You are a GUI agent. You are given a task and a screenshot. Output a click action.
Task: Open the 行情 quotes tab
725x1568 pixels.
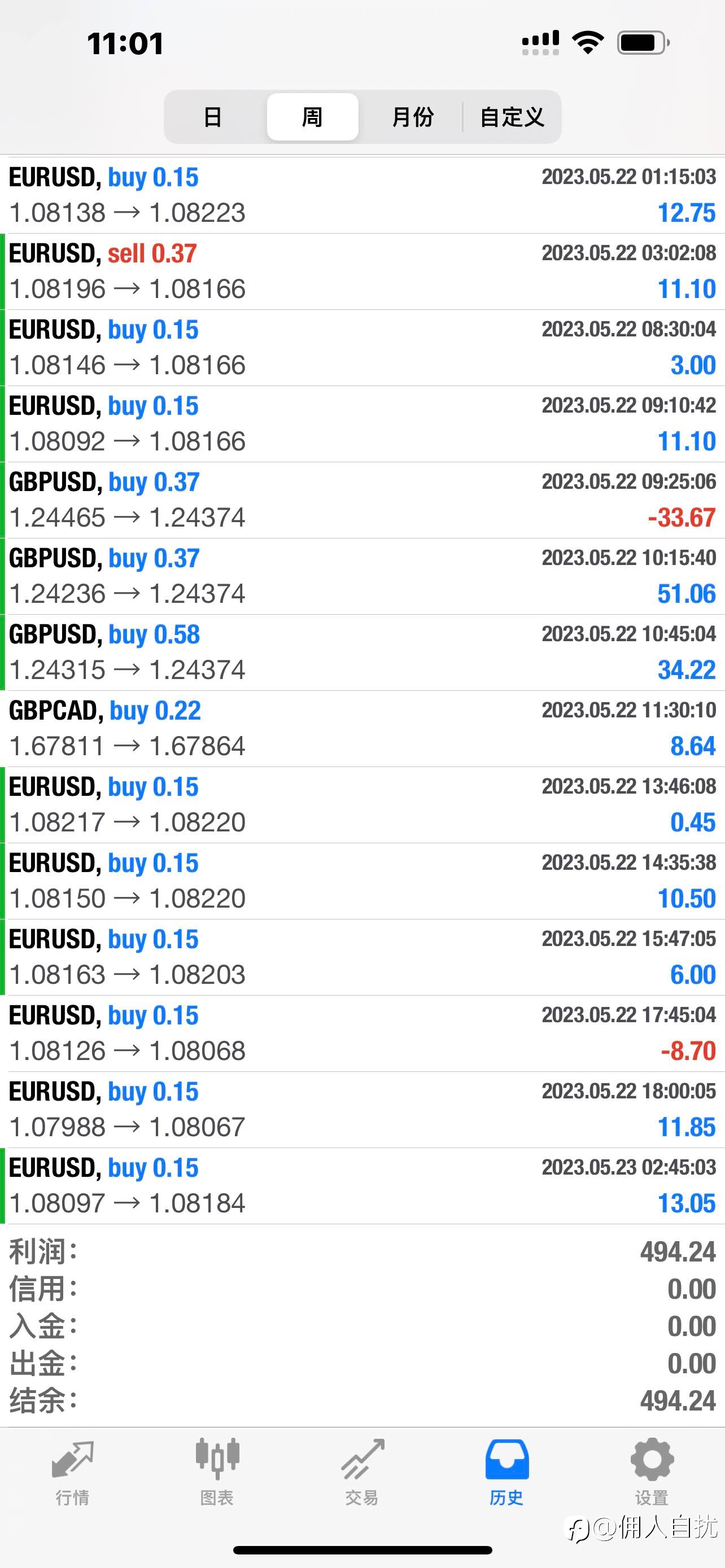click(72, 1473)
